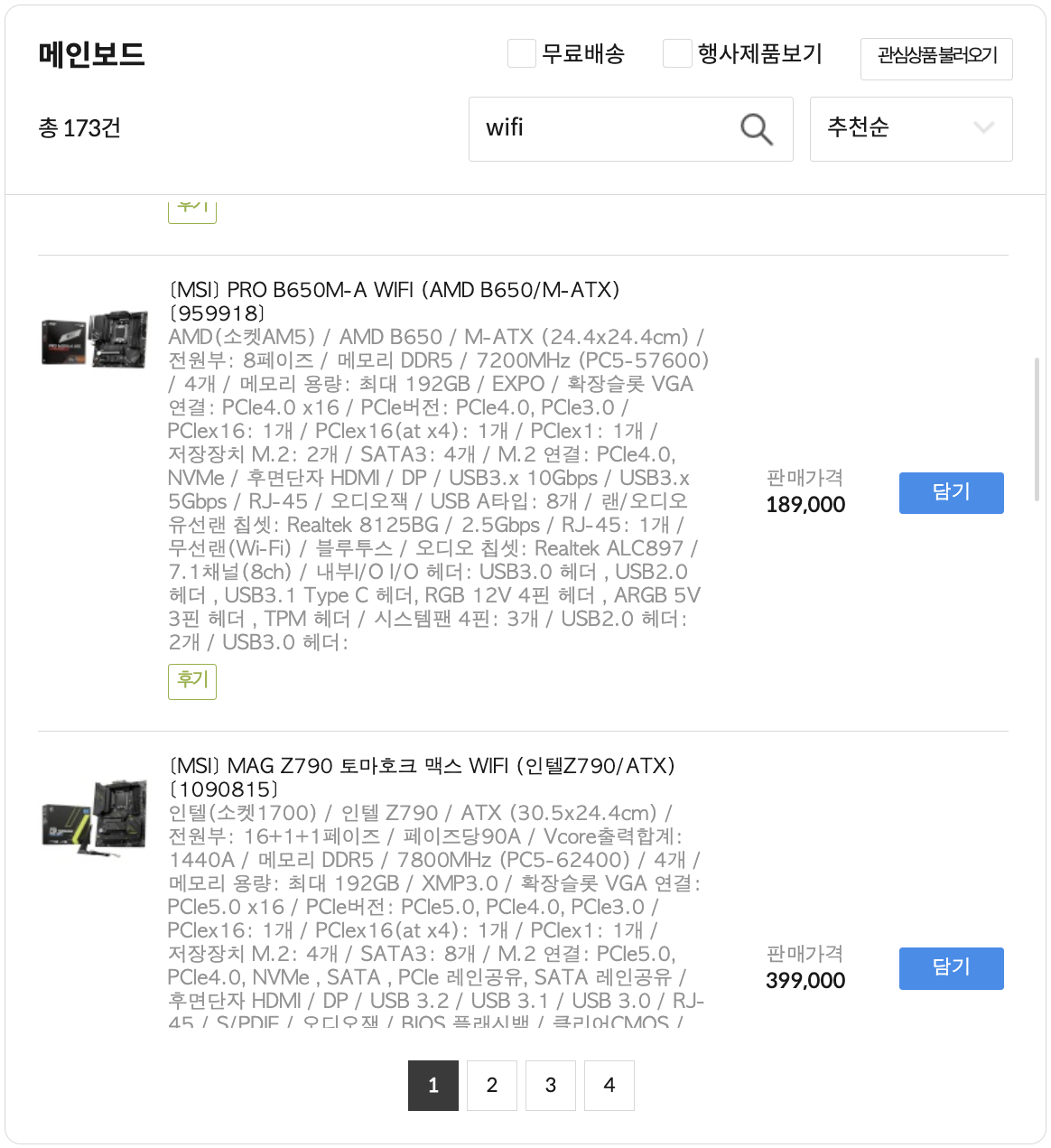Add MSI MAG Z790 토마호크 via 담기
This screenshot has height=1148, width=1051.
[x=951, y=967]
